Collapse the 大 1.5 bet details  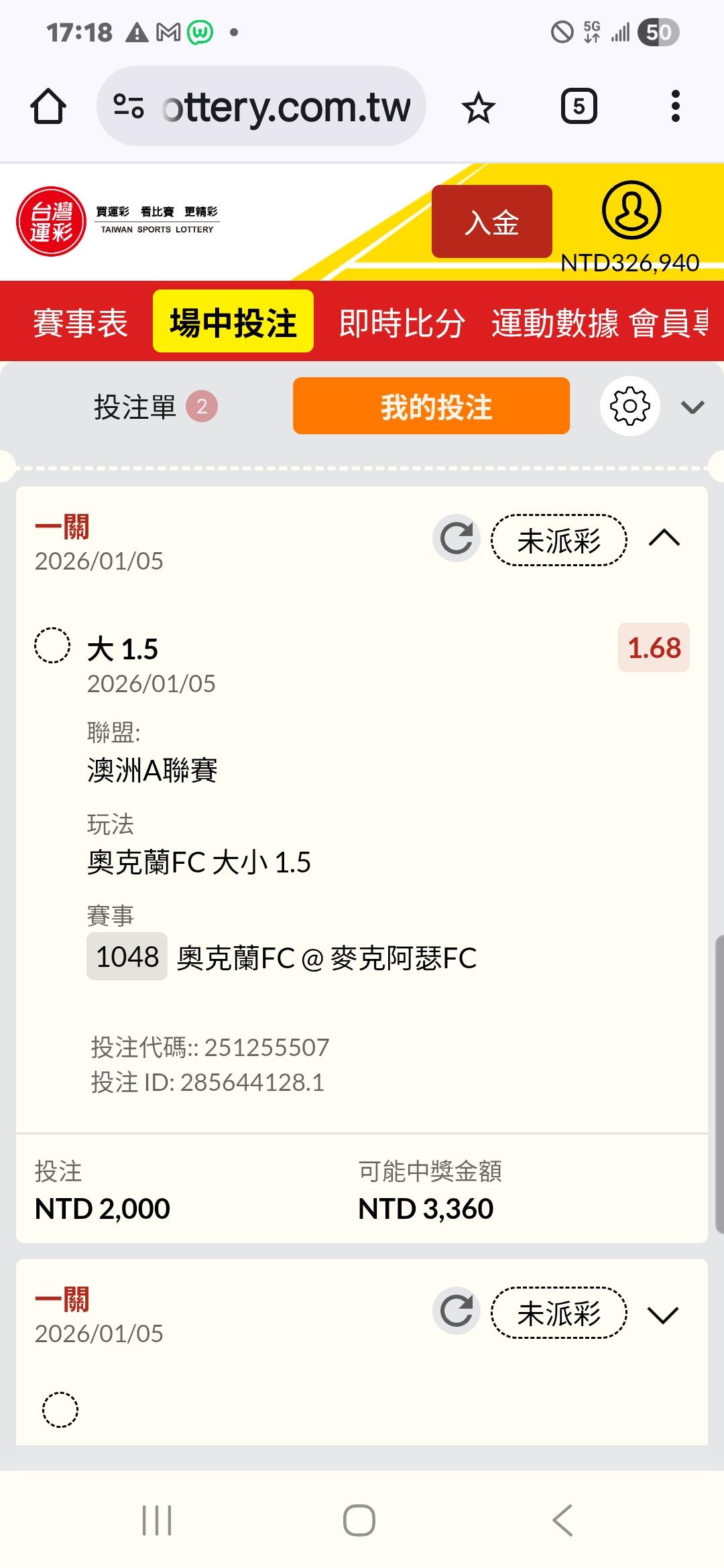[664, 539]
